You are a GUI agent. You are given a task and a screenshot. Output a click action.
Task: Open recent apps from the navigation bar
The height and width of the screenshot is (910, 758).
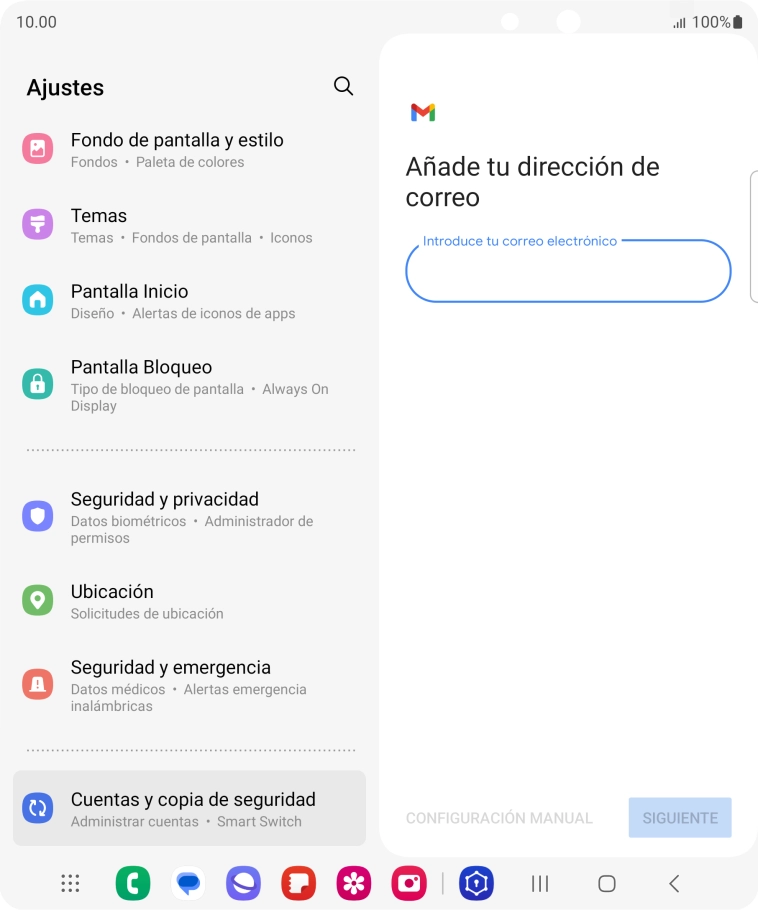click(x=539, y=883)
